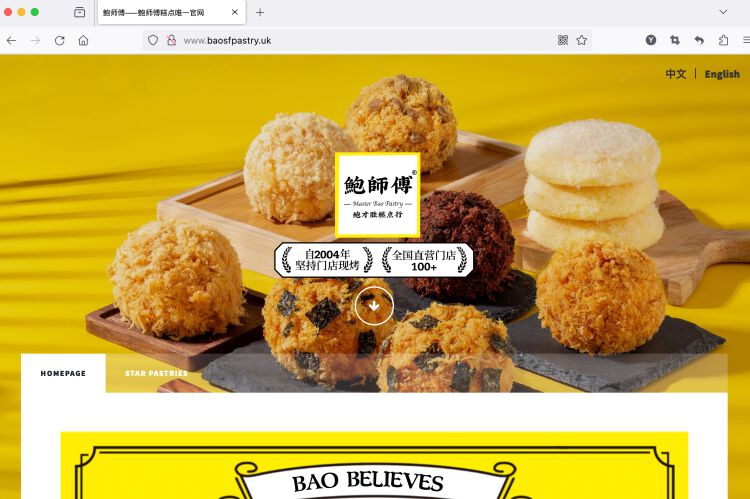The height and width of the screenshot is (499, 750).
Task: Go back to the previous page
Action: tap(12, 40)
